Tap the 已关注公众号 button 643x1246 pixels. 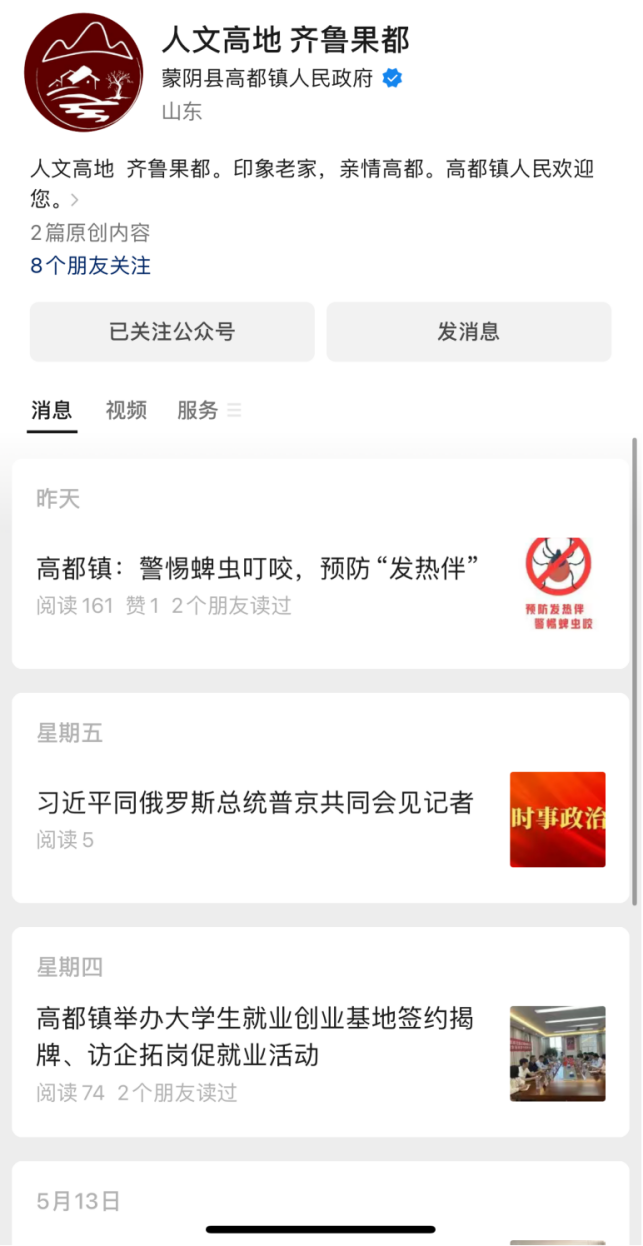172,332
